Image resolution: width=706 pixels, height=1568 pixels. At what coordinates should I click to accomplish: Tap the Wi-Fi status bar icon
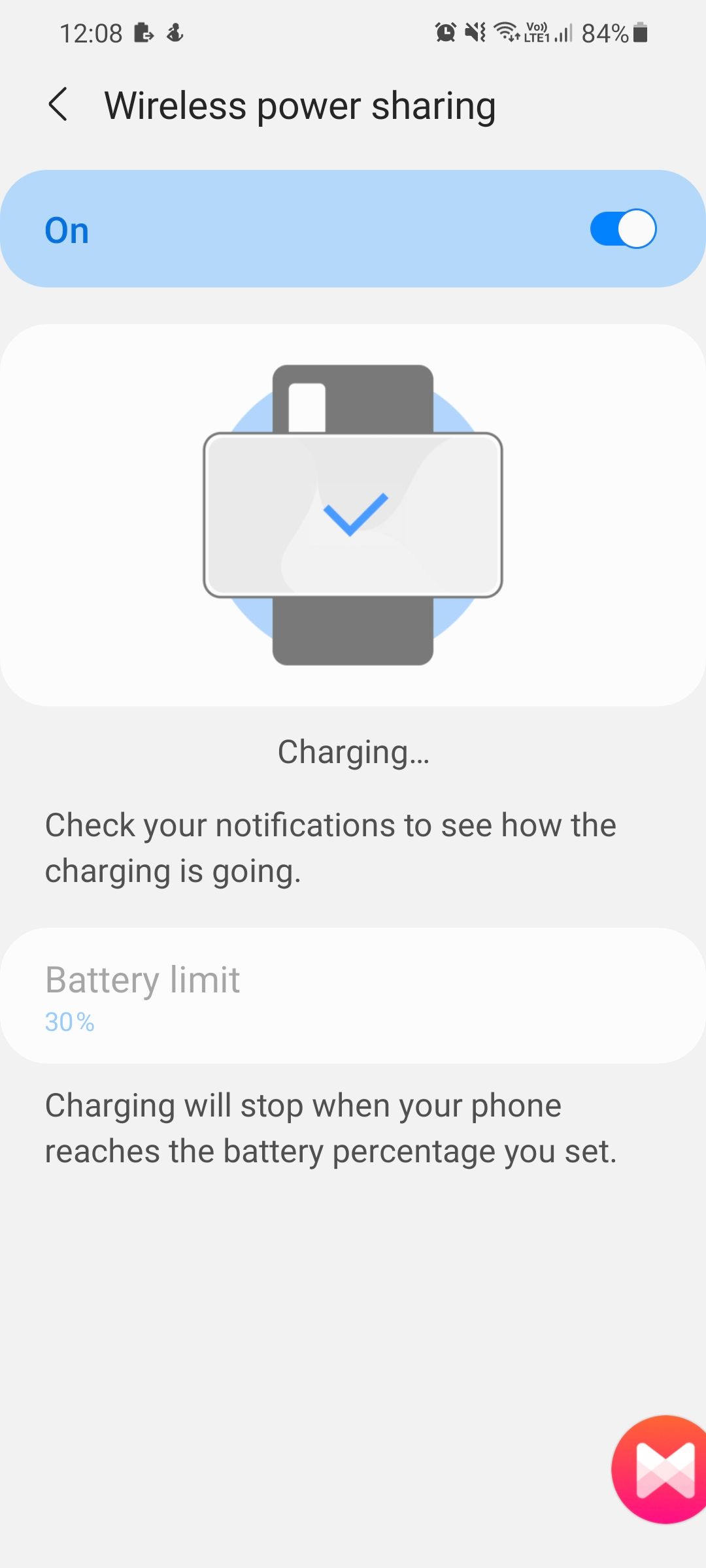point(505,33)
